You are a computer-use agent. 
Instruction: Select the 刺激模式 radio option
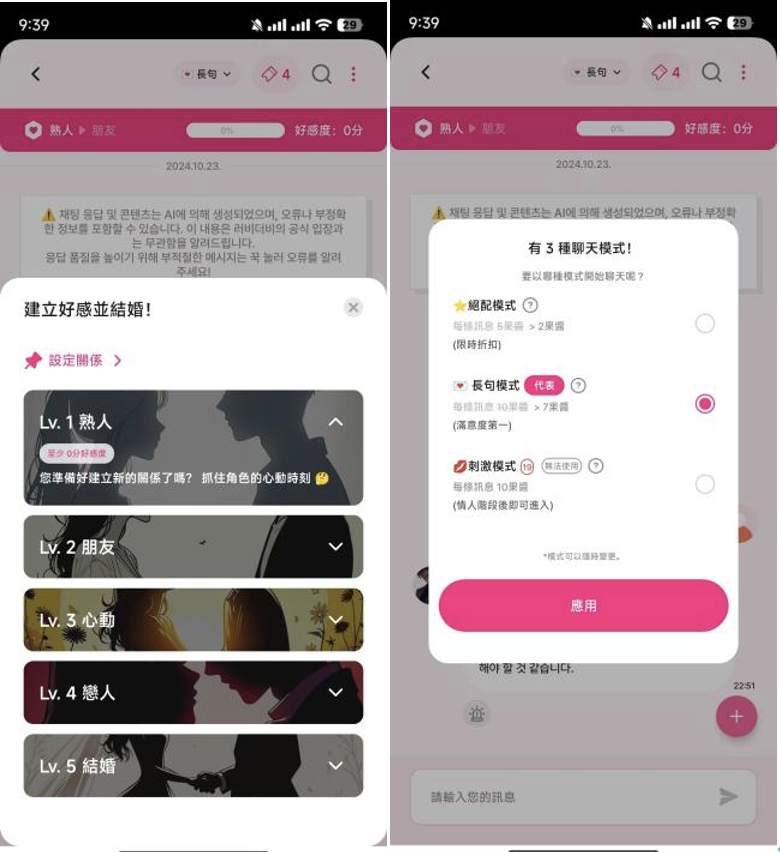pos(705,484)
